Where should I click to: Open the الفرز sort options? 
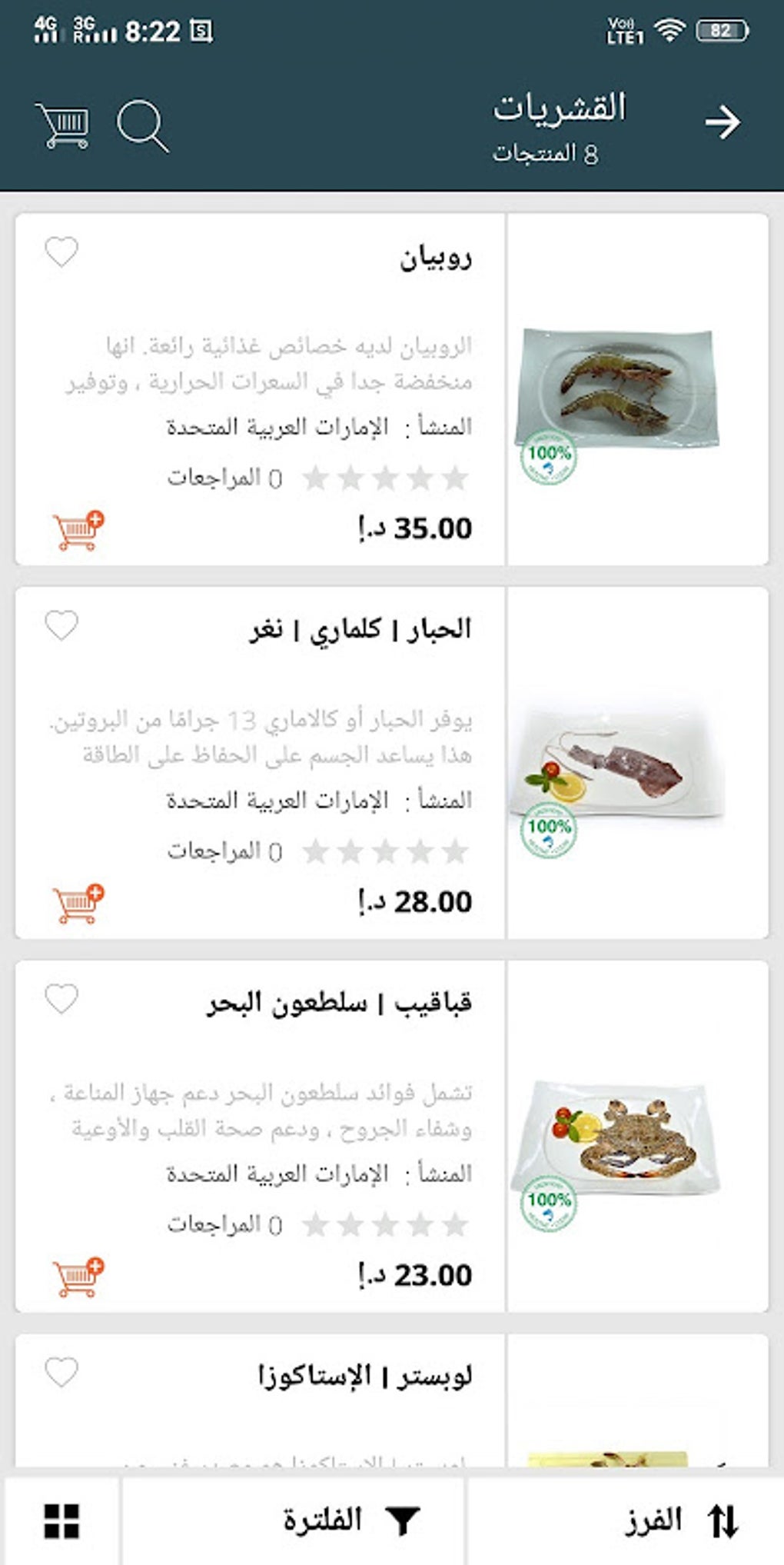(680, 1520)
